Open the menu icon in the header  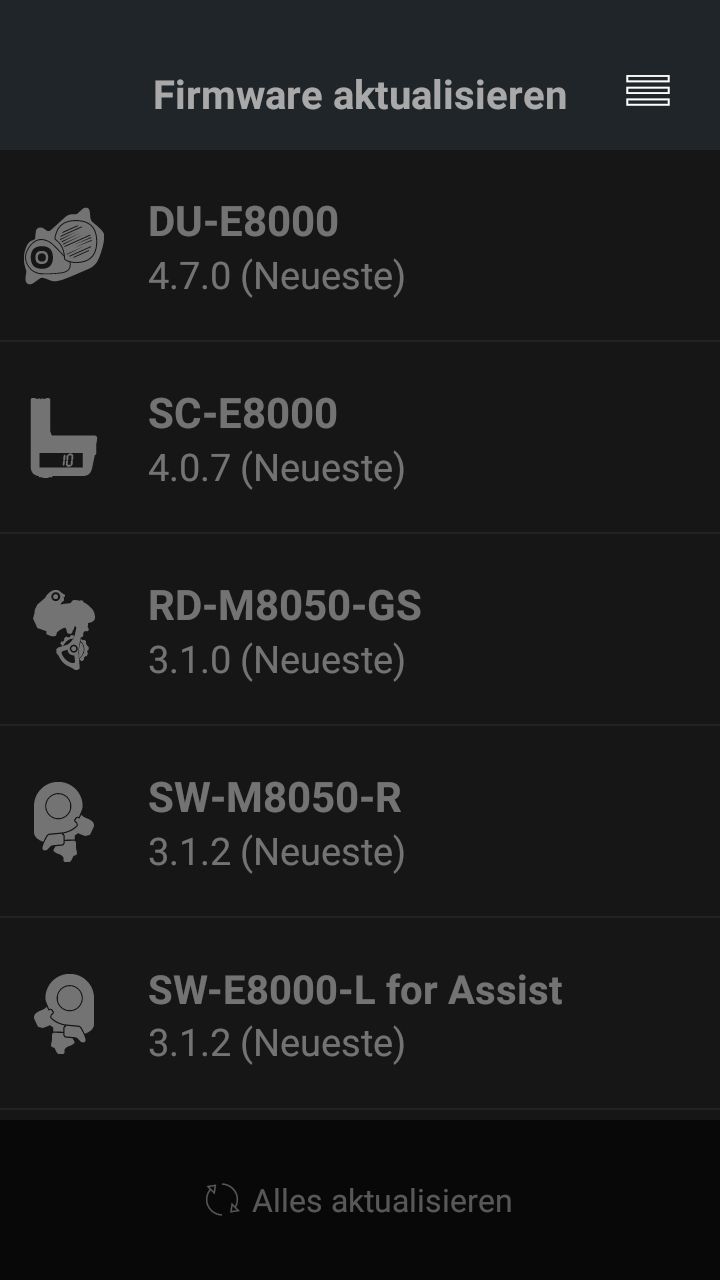point(648,91)
